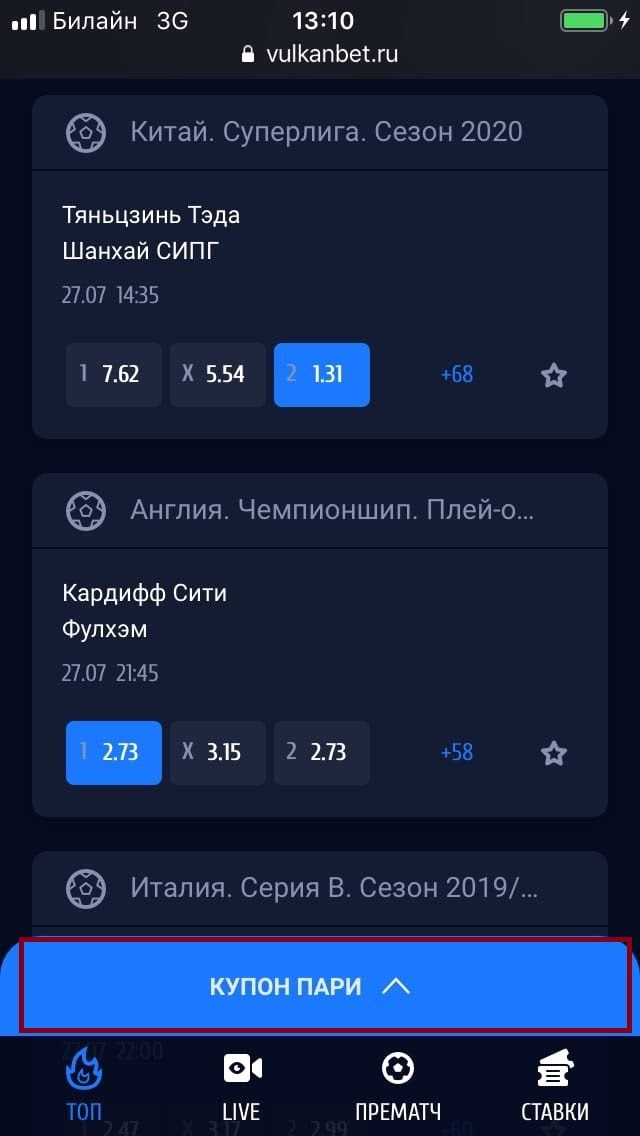640x1136 pixels.
Task: Select odds 7.62 for Тяньцзинь Тэда win
Action: [113, 375]
